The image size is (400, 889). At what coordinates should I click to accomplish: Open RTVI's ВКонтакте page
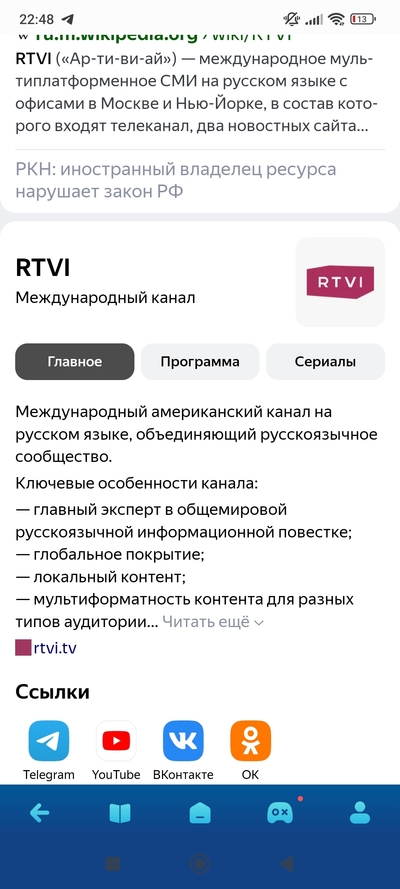(x=183, y=750)
